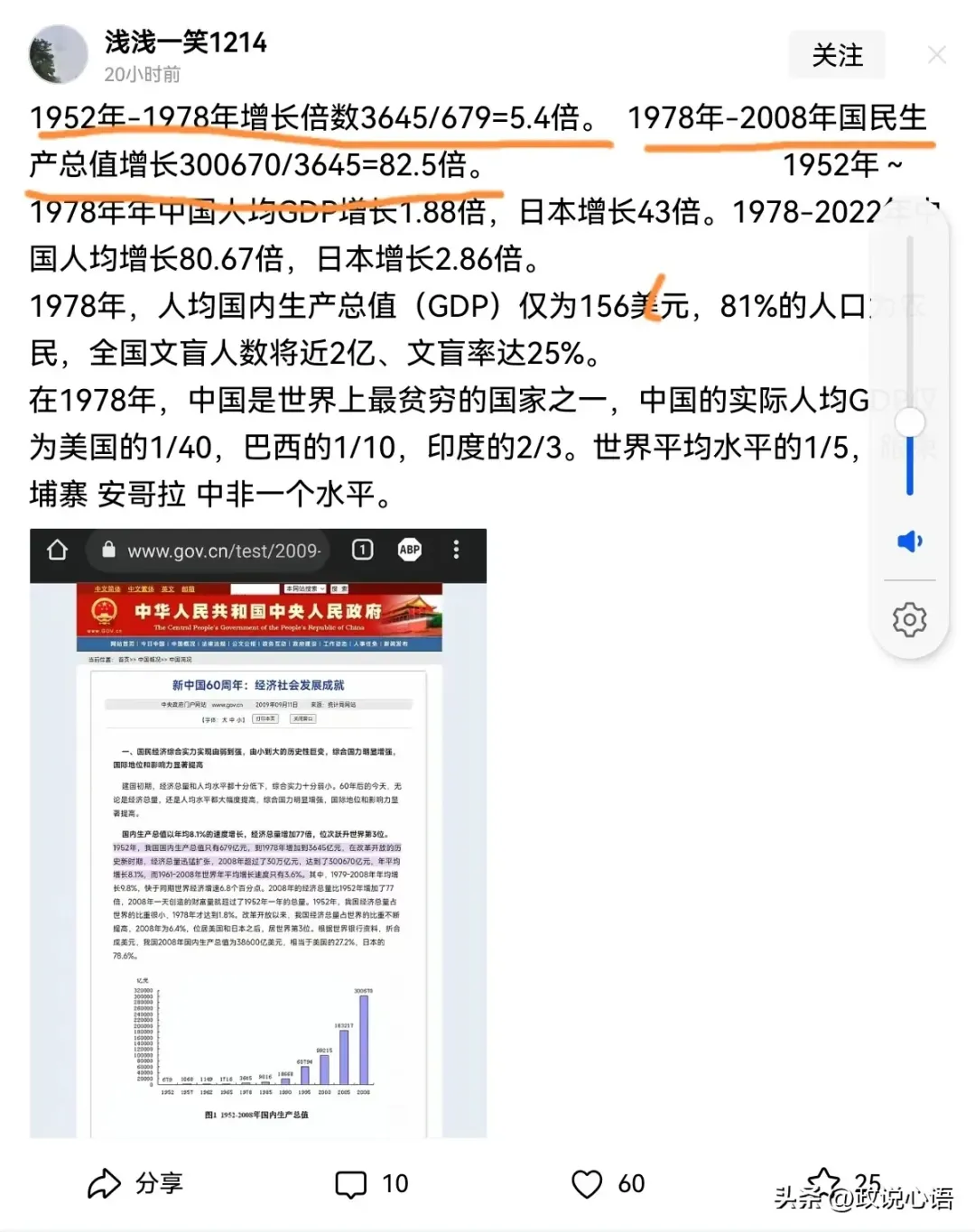Viewport: 975px width, 1232px height.
Task: Close this post view
Action: [x=936, y=55]
